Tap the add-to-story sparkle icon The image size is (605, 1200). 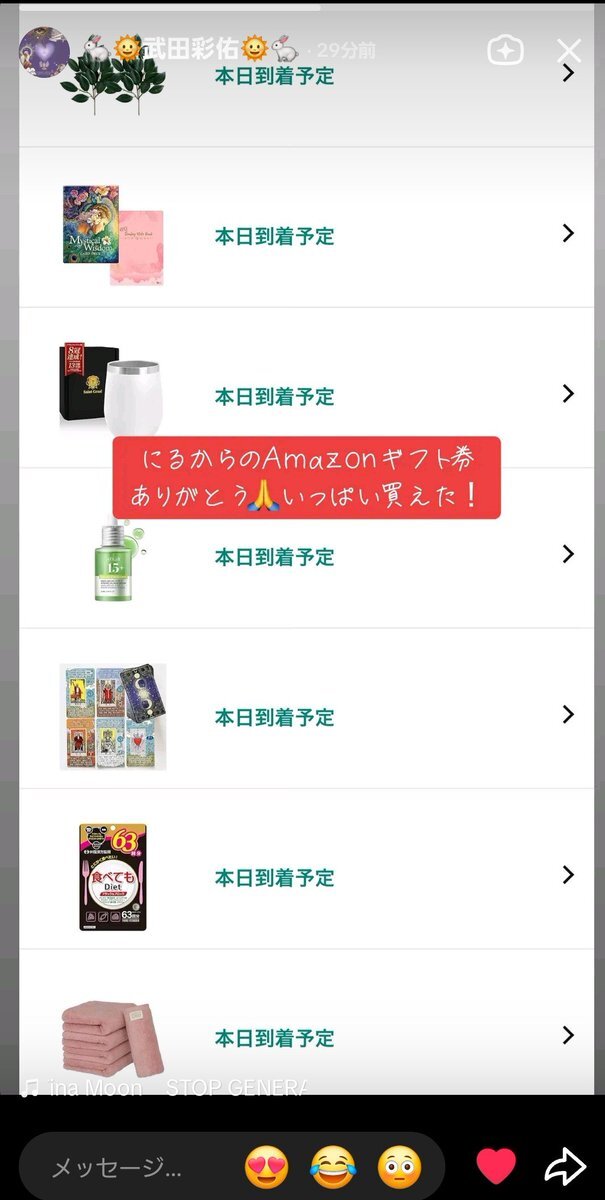[x=505, y=51]
